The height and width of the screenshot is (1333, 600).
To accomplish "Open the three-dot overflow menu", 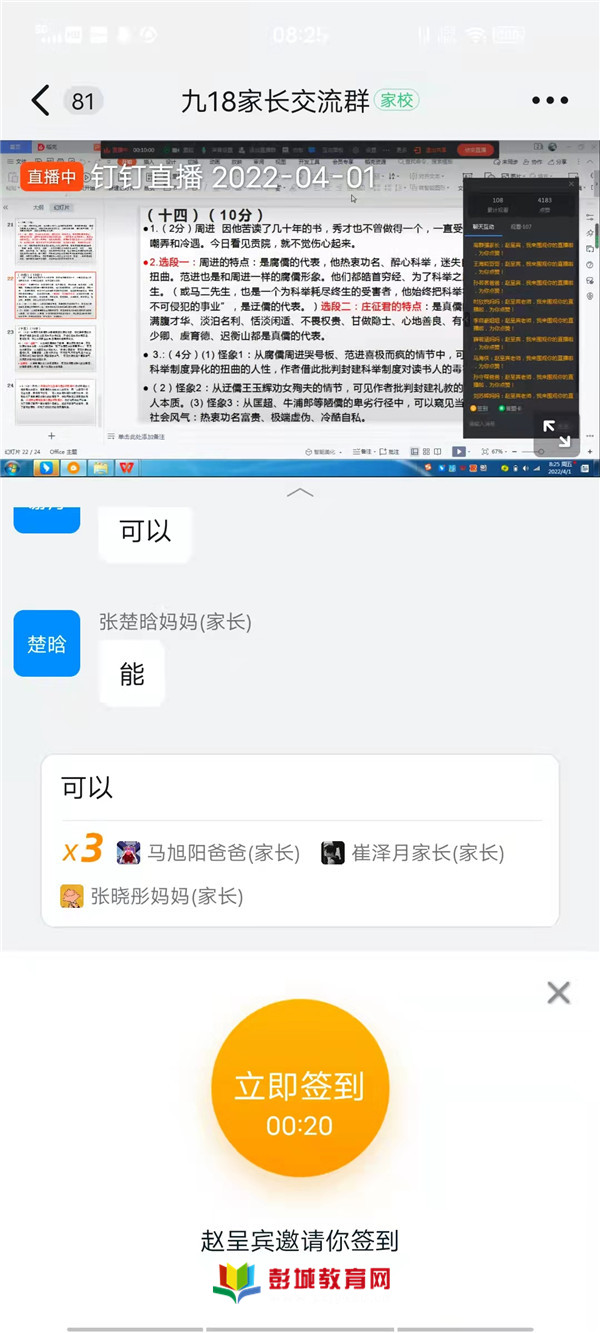I will pos(549,100).
